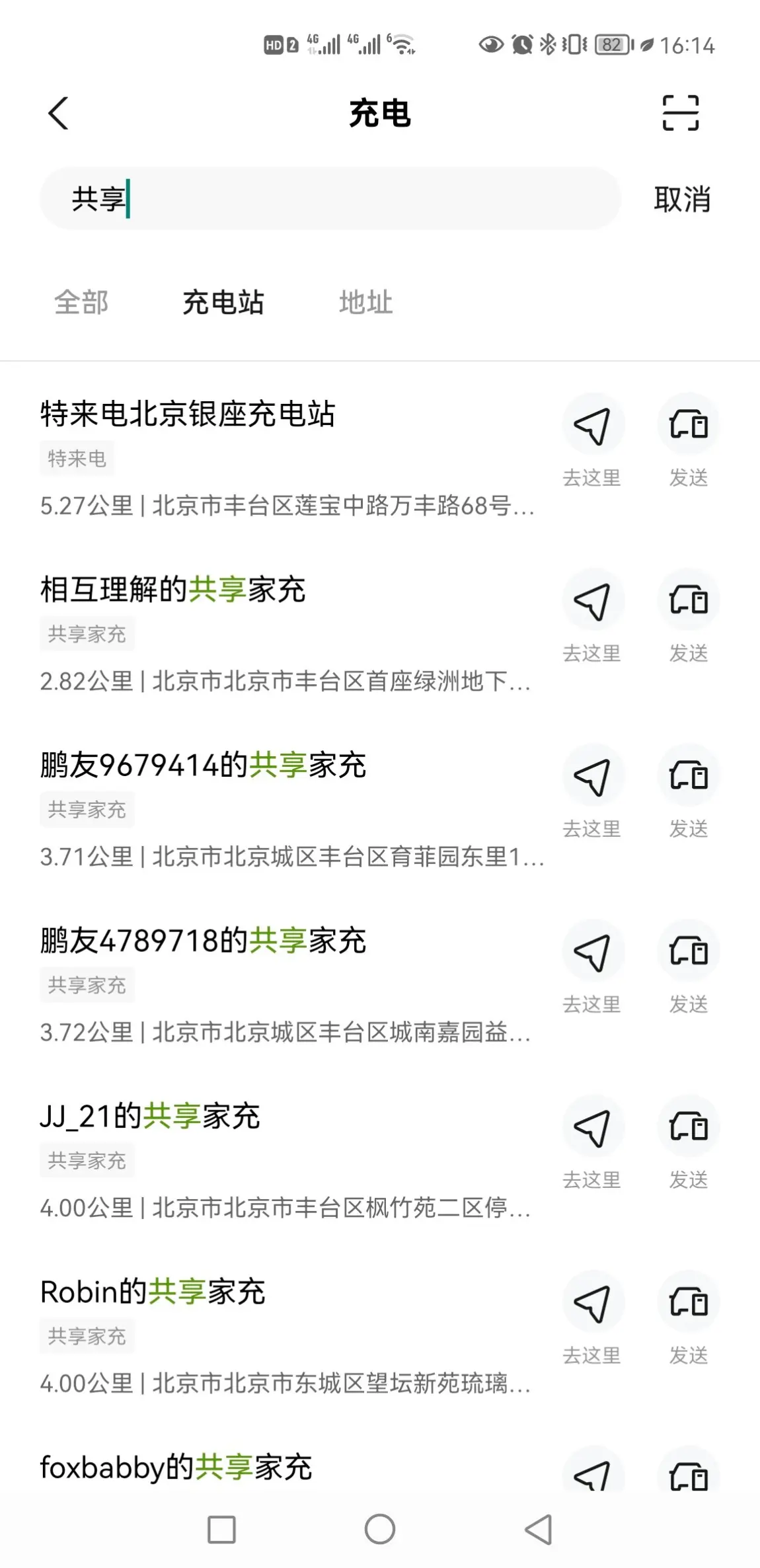Switch to the 全部 tab
The width and height of the screenshot is (760, 1568).
tap(81, 303)
